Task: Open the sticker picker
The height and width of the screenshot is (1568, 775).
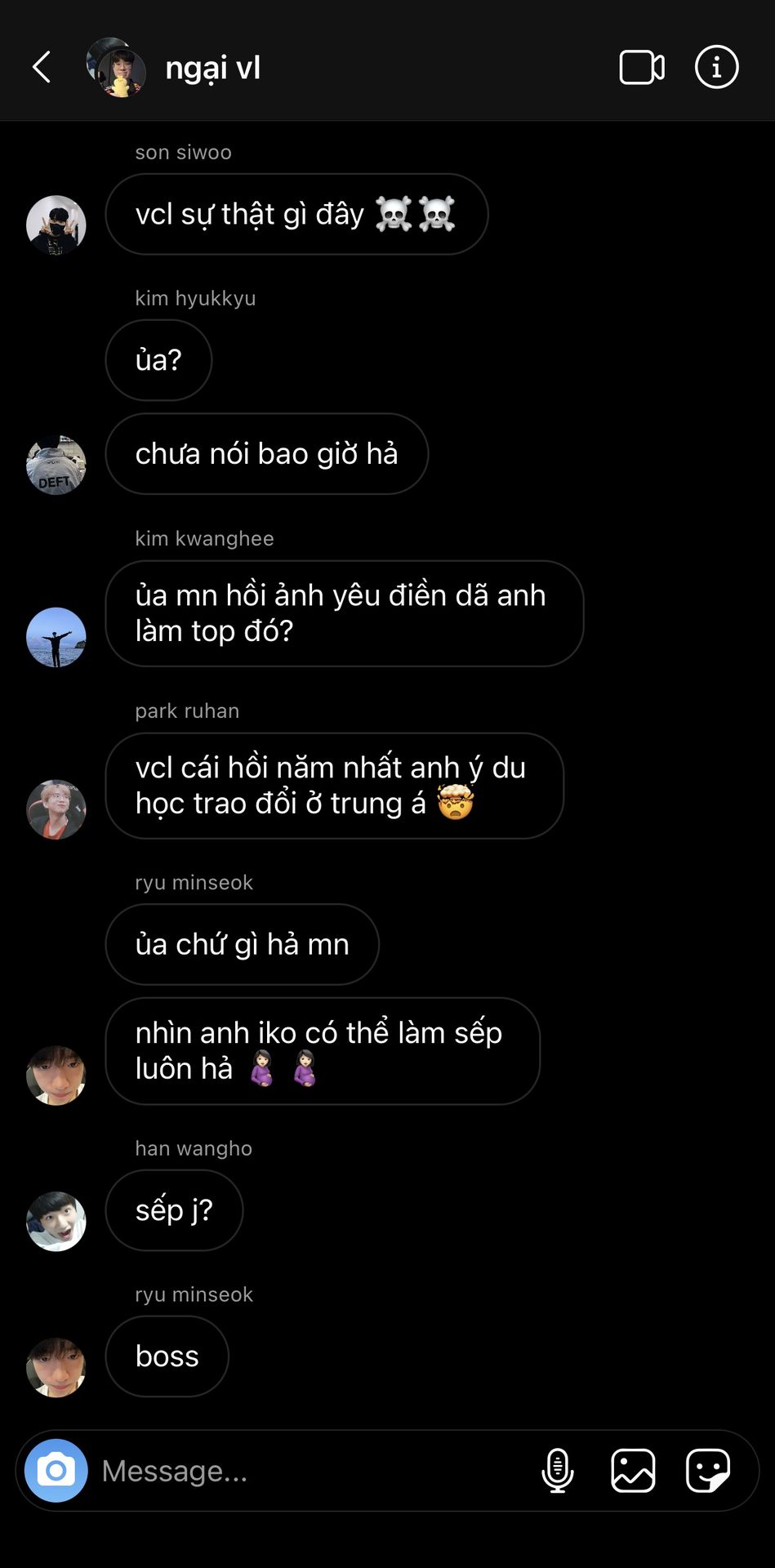Action: pyautogui.click(x=708, y=1470)
